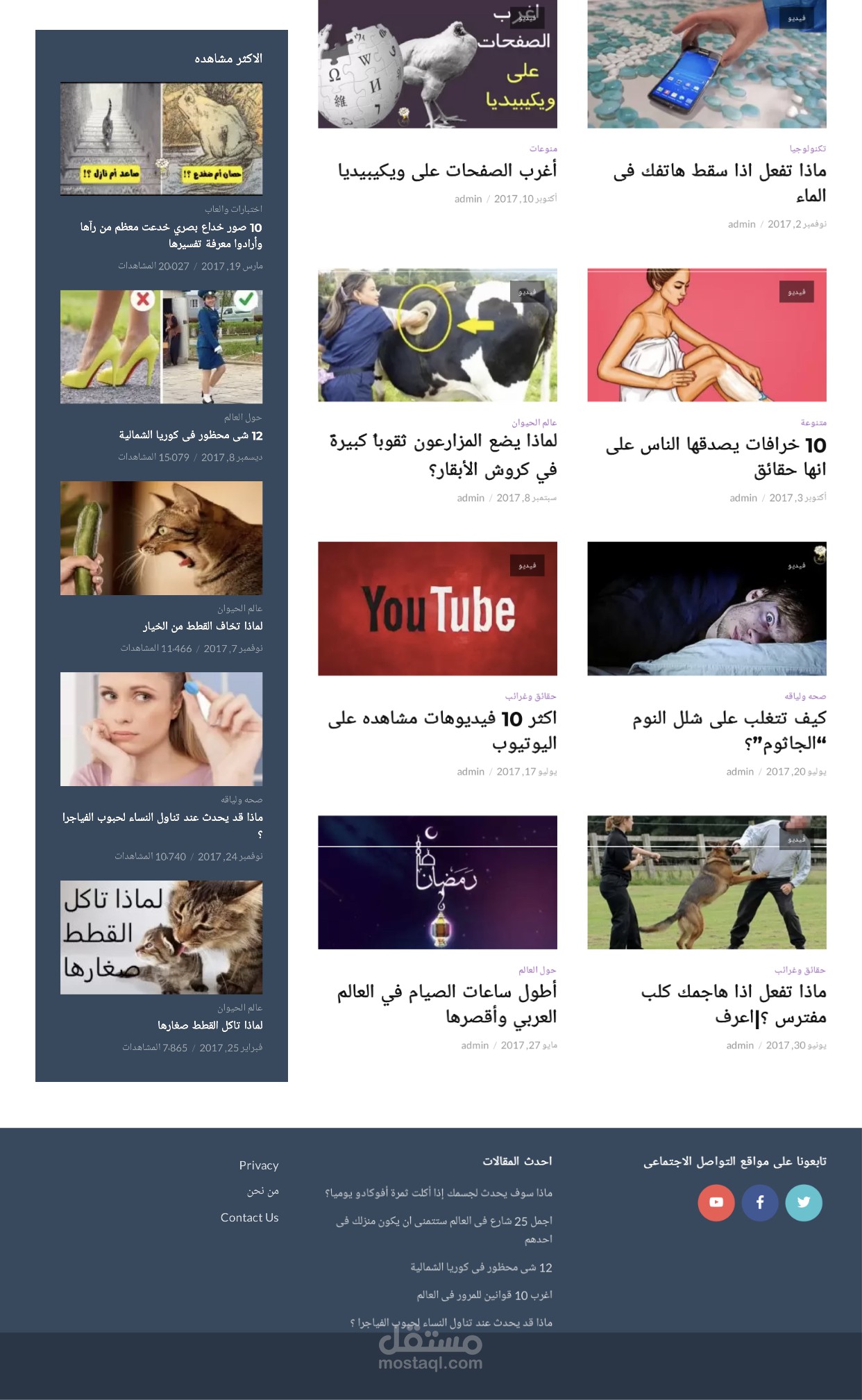Viewport: 862px width, 1400px height.
Task: Open the YouTube social icon in footer
Action: (716, 1202)
